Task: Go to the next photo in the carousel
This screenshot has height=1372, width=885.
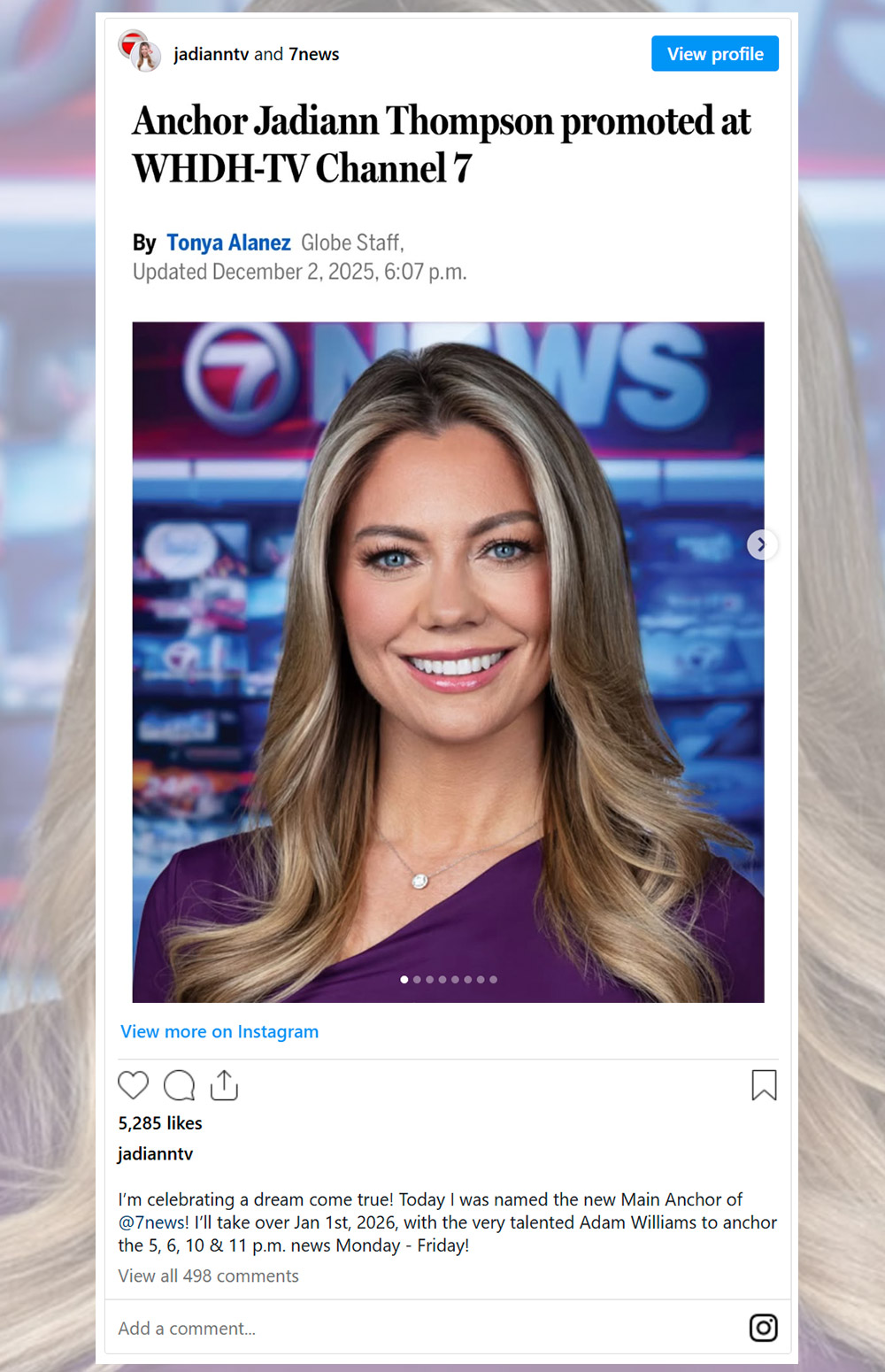Action: pyautogui.click(x=761, y=544)
